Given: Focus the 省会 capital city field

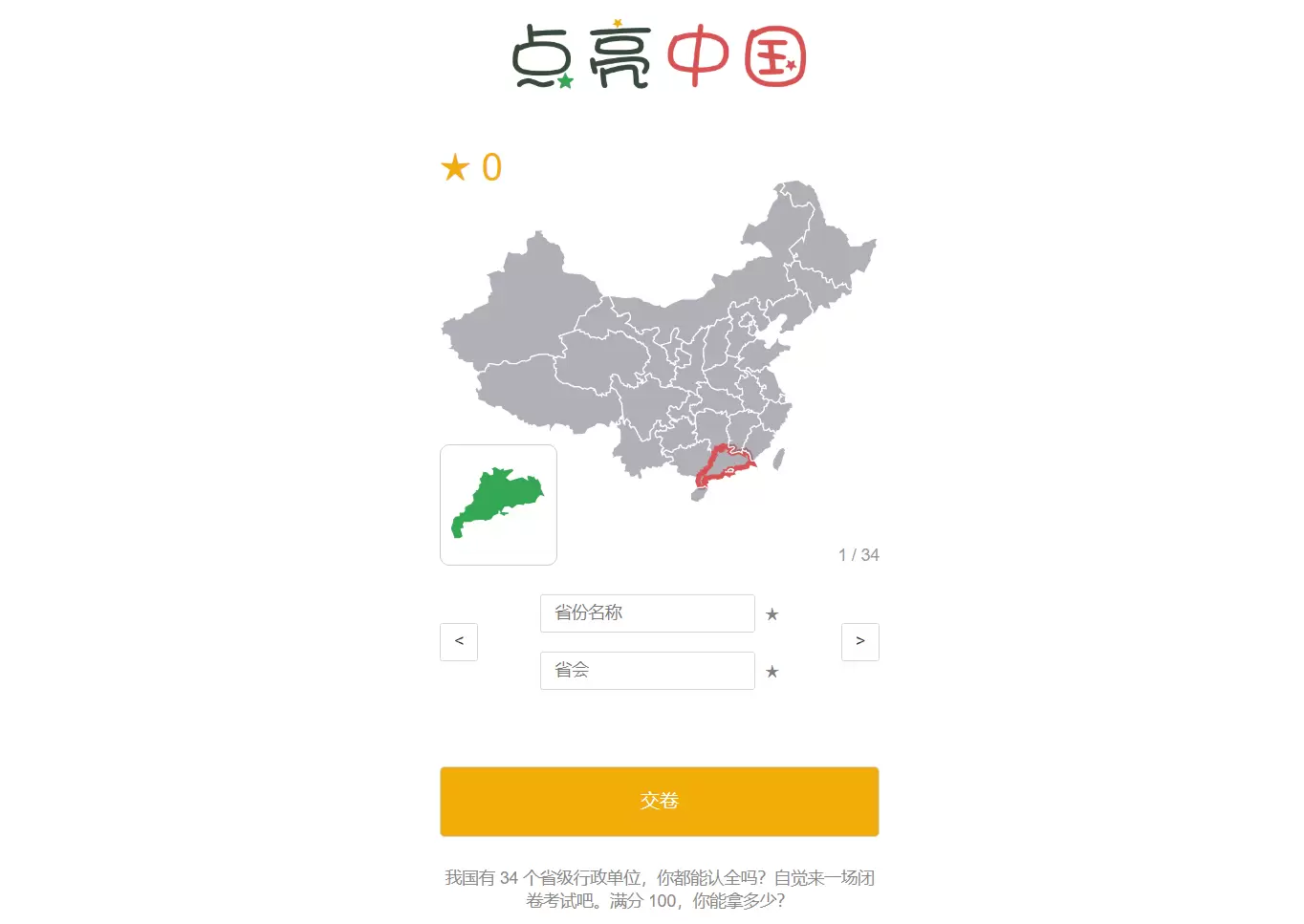Looking at the screenshot, I should coord(647,671).
